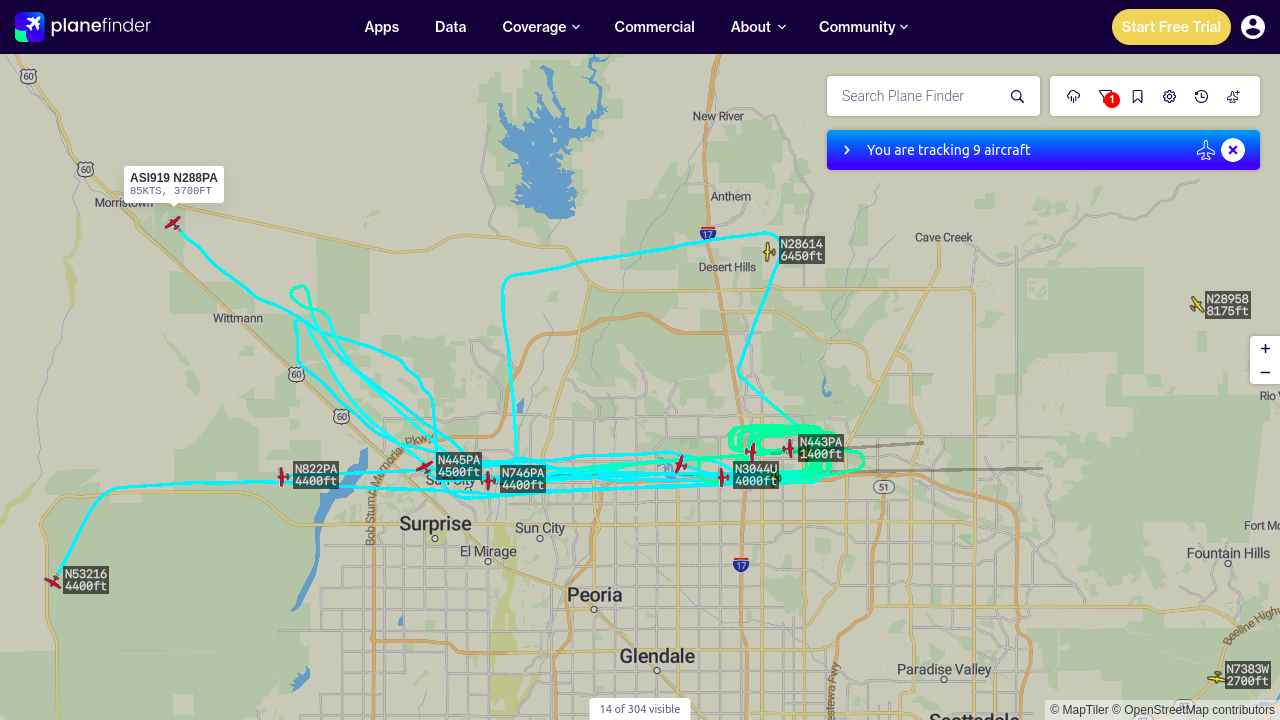This screenshot has width=1280, height=720.
Task: Select aircraft N28614 on the map
Action: [x=770, y=251]
